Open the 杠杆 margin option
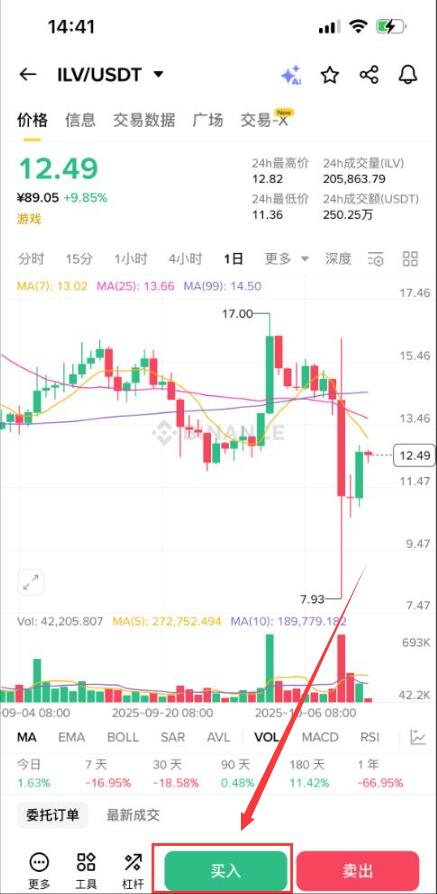The image size is (437, 894). point(133,870)
